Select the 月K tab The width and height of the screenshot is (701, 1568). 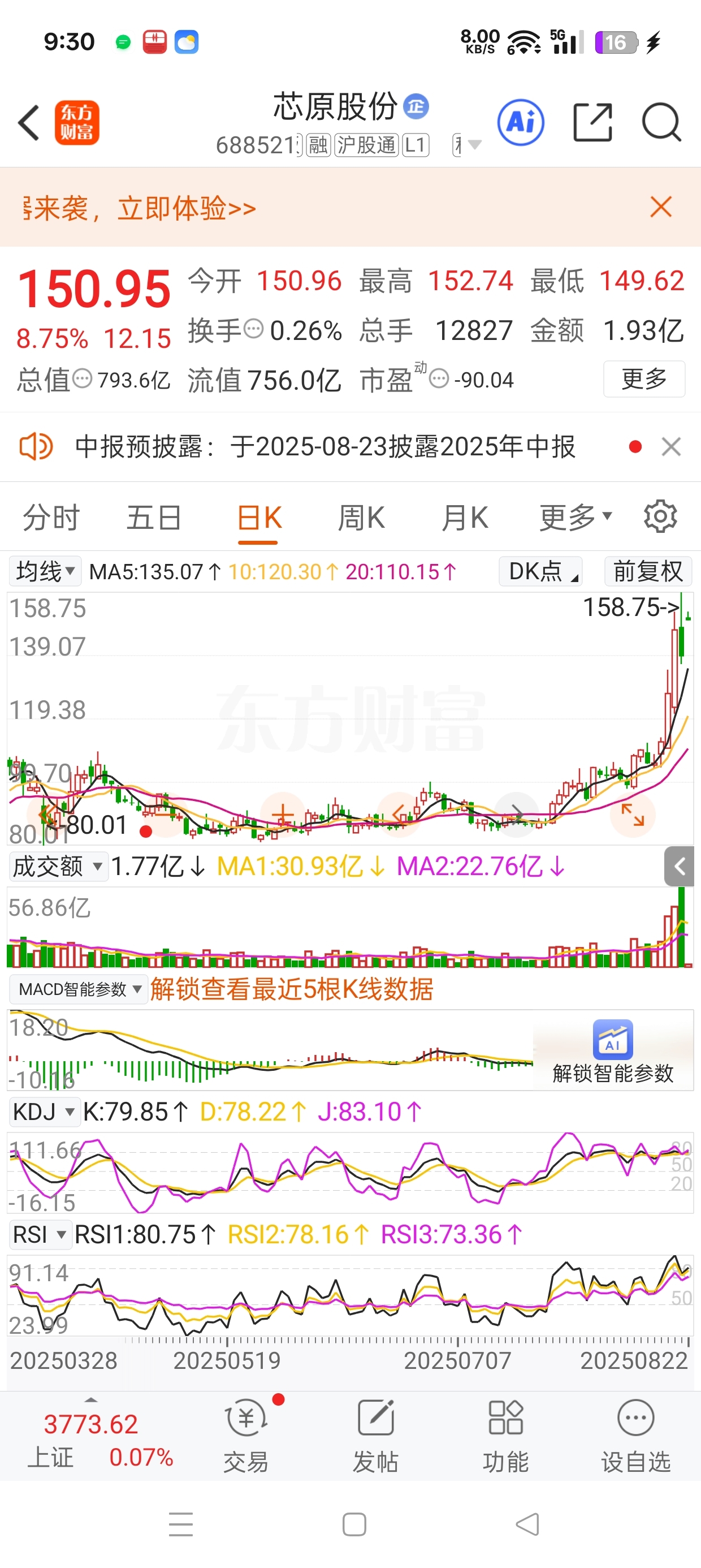point(464,518)
